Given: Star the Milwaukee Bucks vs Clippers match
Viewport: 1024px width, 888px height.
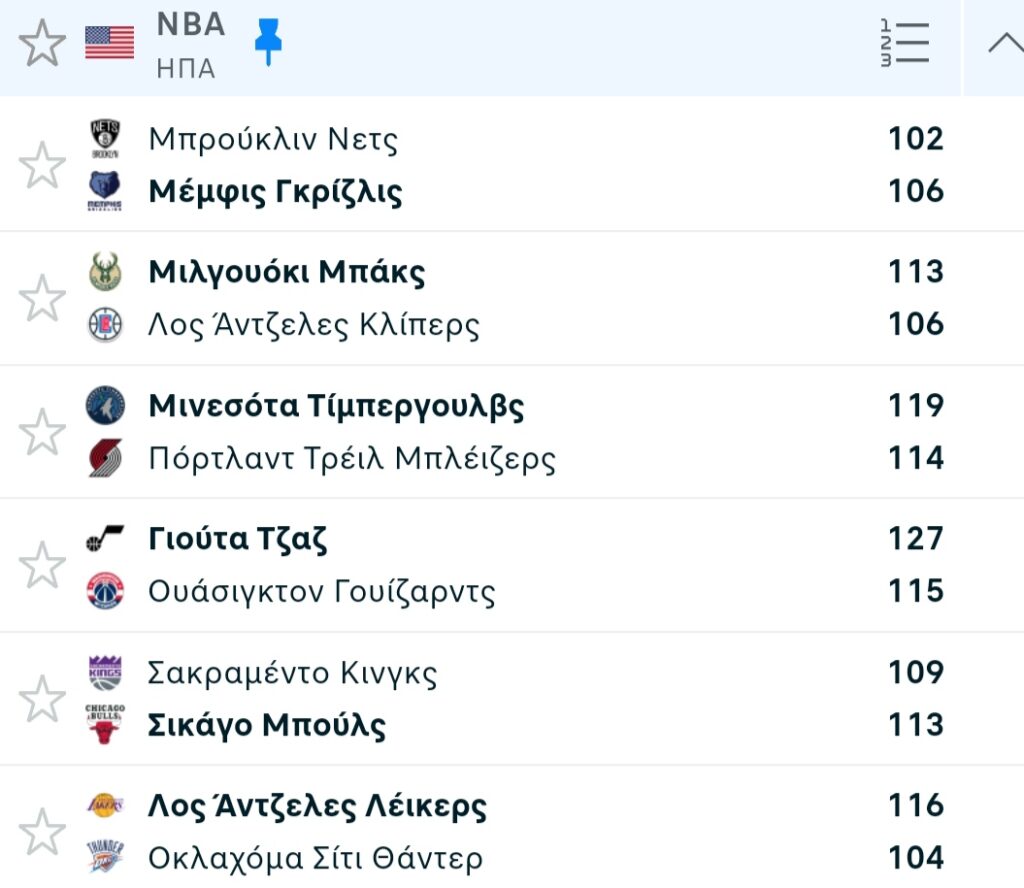Looking at the screenshot, I should [x=42, y=298].
